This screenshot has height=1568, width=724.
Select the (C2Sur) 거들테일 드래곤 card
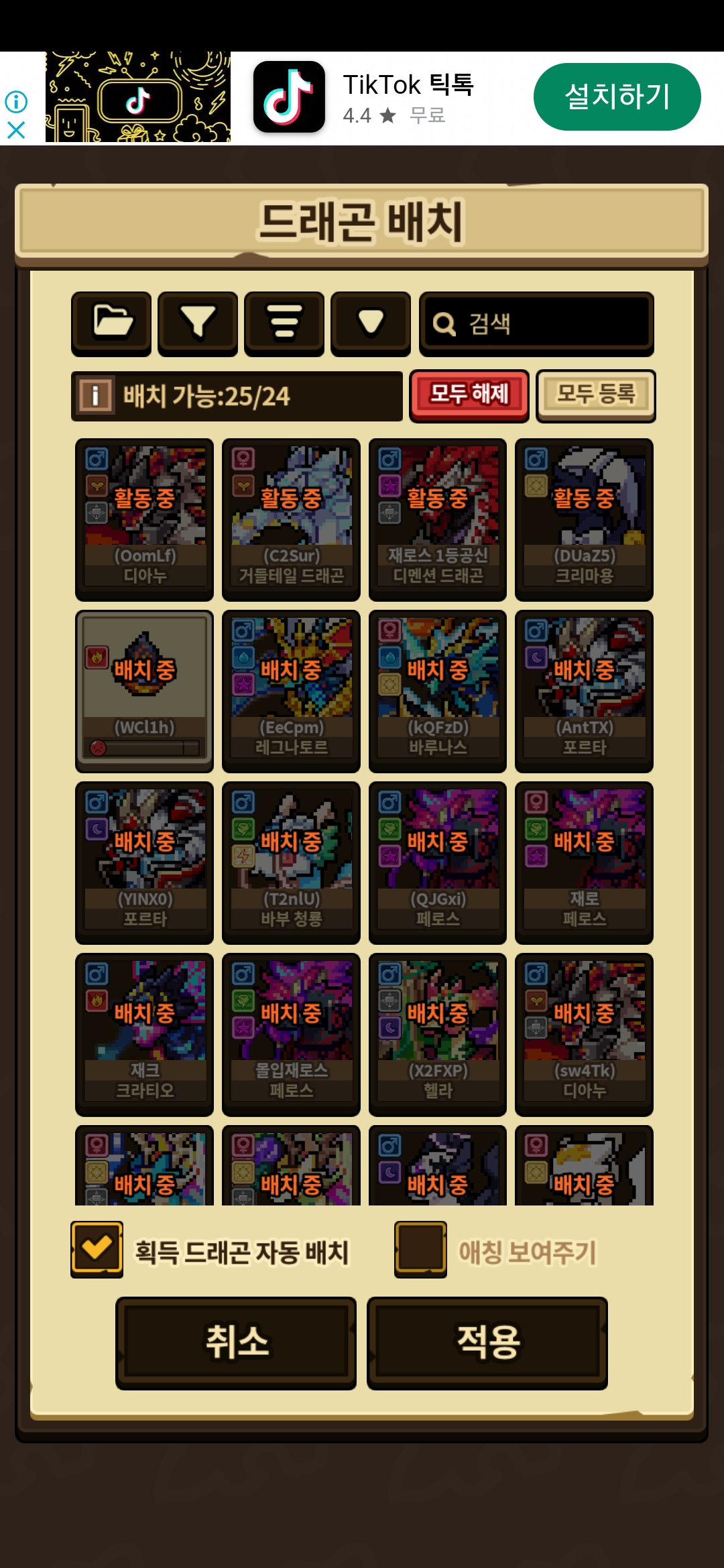291,519
